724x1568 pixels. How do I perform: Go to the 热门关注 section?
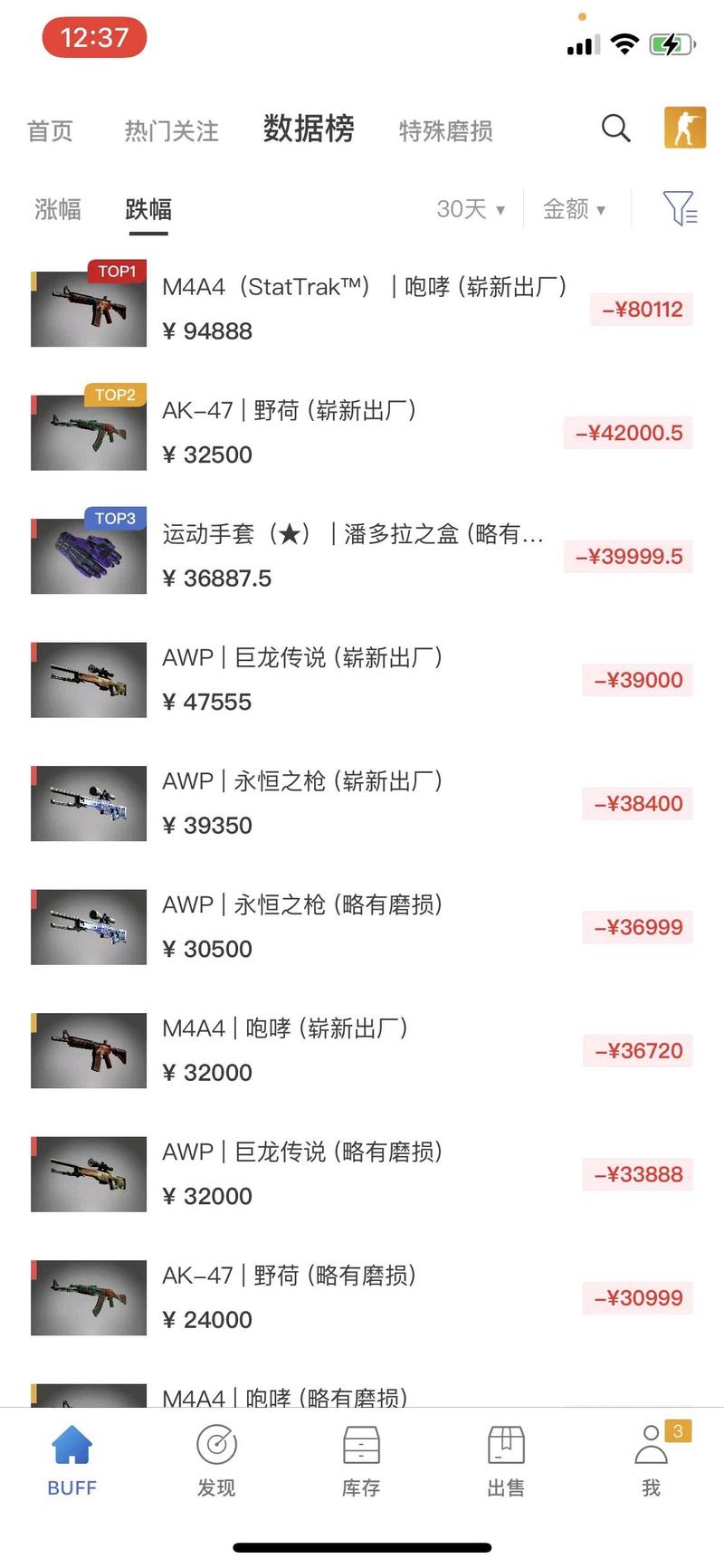coord(170,131)
